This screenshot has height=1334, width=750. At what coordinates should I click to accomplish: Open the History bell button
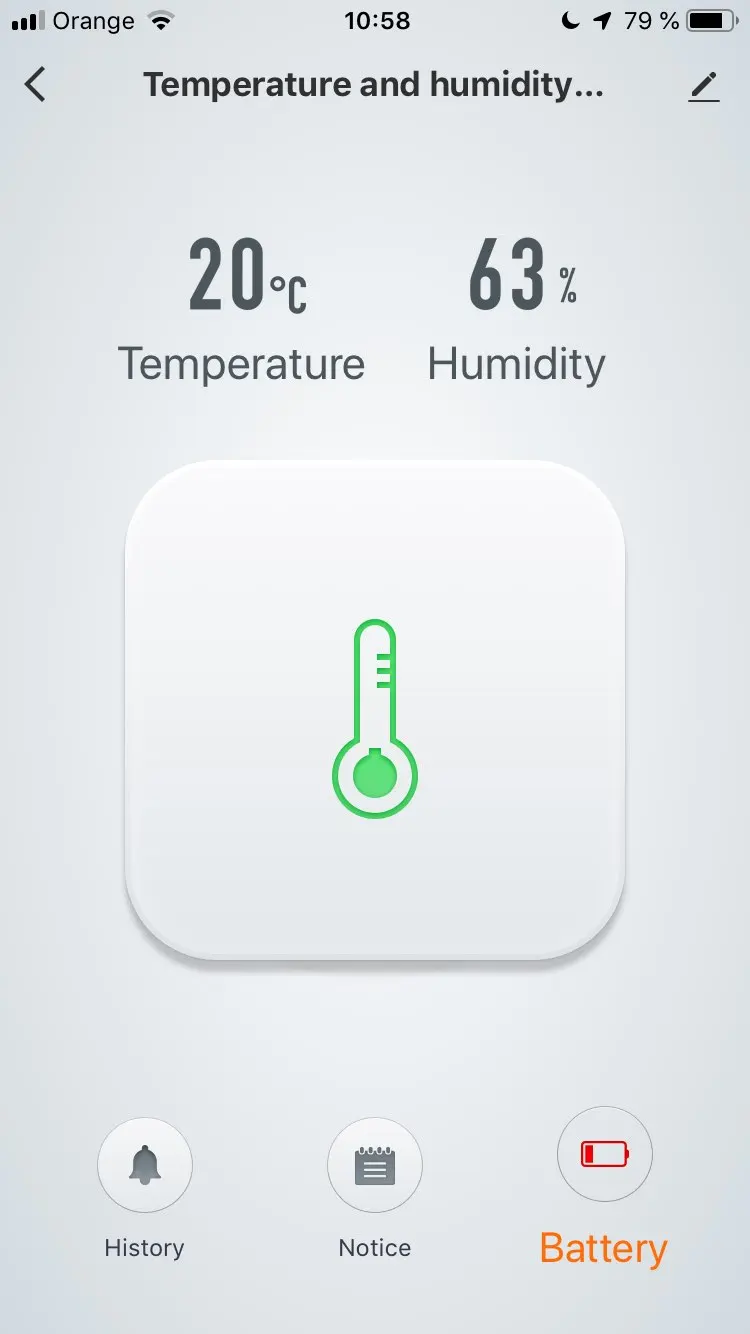coord(145,1165)
